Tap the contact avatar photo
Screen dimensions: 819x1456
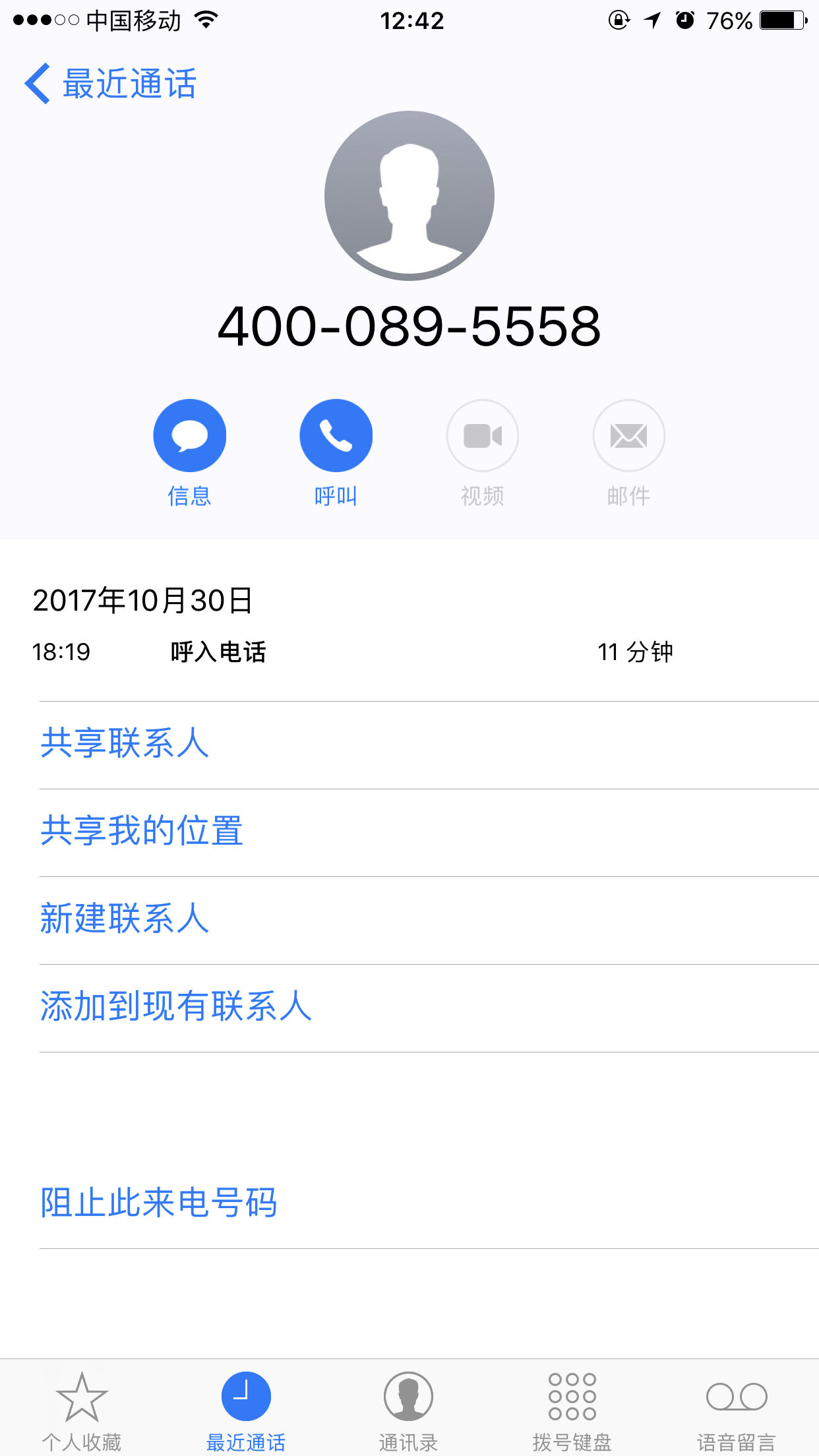pos(409,195)
